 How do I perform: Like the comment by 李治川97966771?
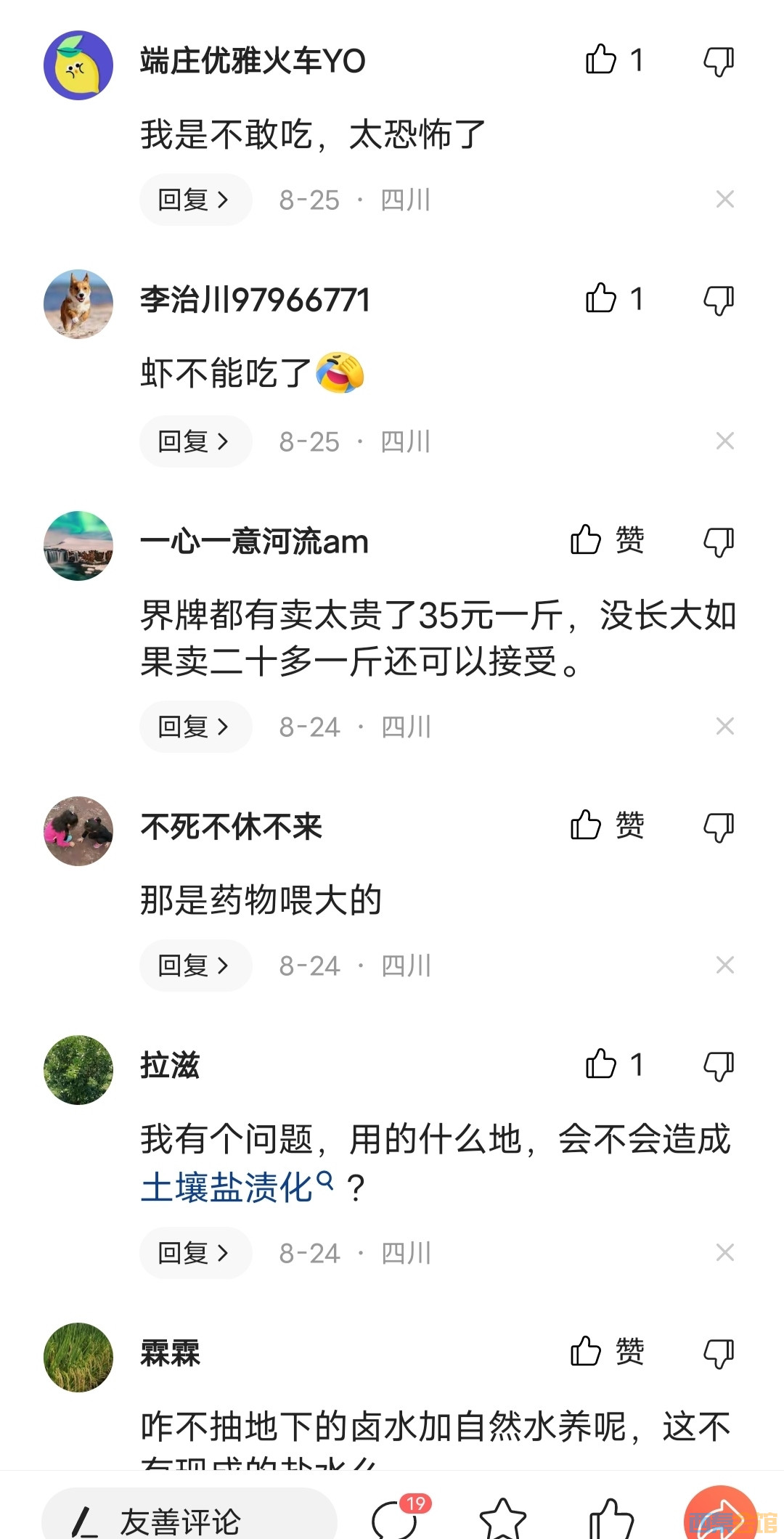tap(602, 299)
